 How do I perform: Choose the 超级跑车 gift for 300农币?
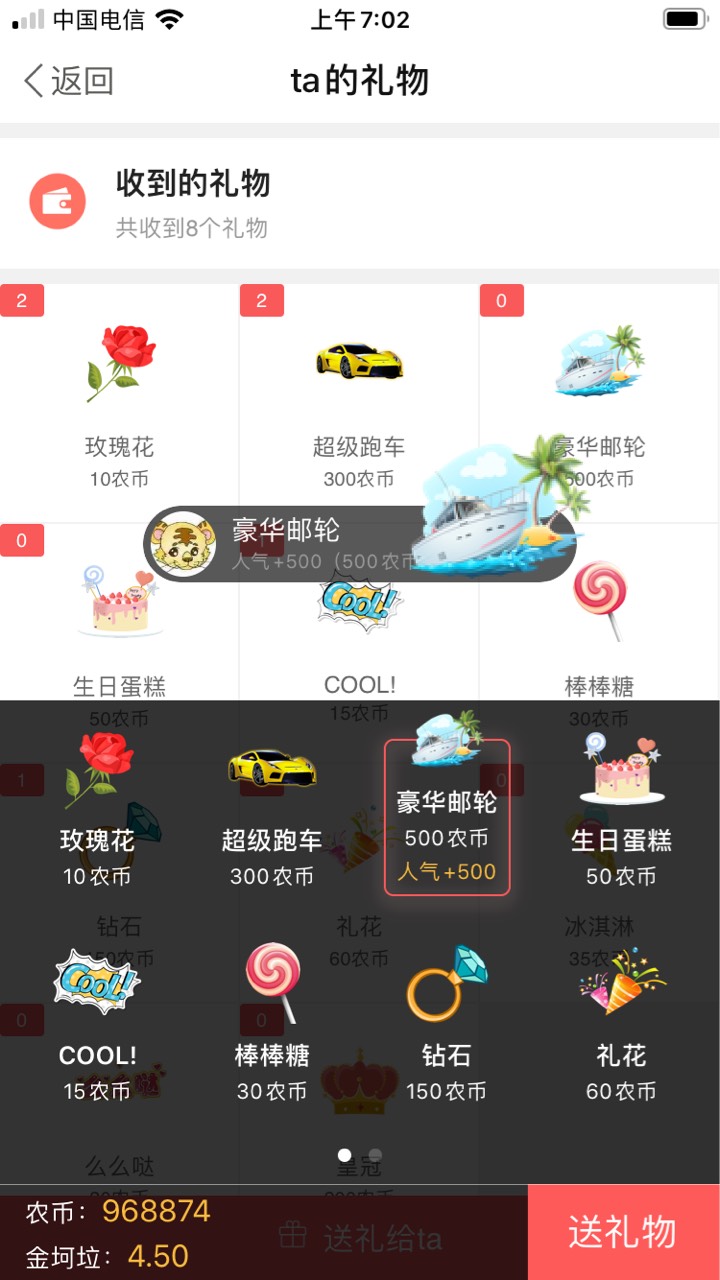tap(272, 810)
